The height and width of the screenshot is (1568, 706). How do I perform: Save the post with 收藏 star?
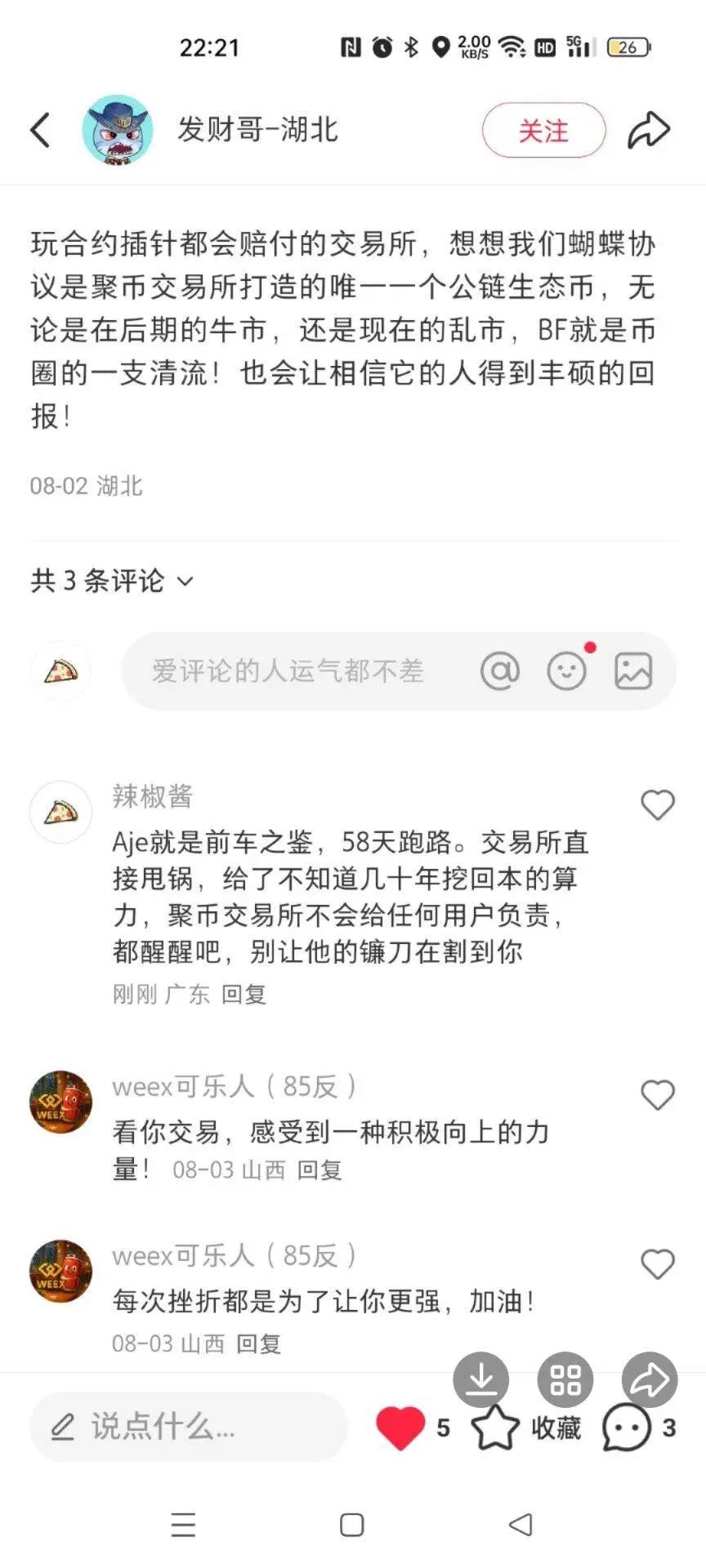(x=496, y=1428)
